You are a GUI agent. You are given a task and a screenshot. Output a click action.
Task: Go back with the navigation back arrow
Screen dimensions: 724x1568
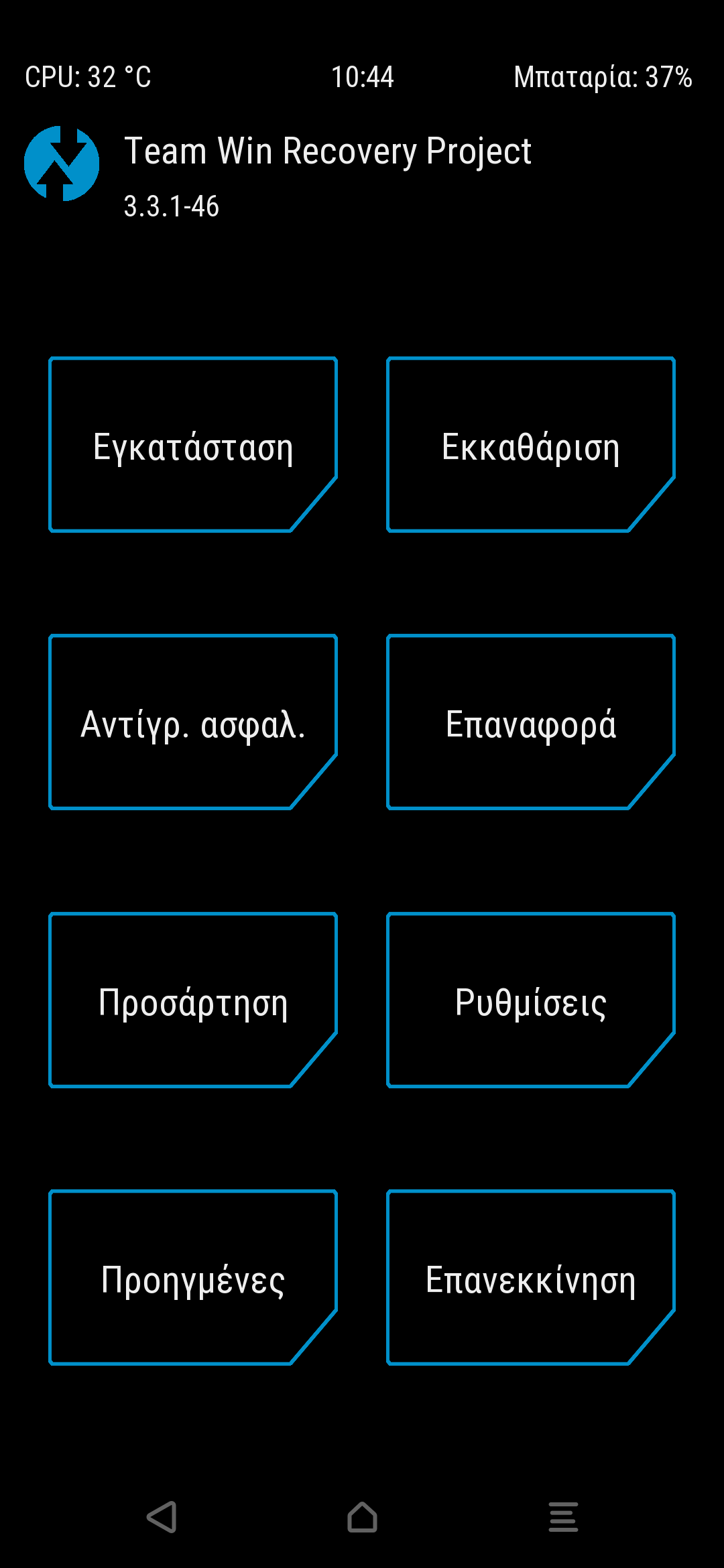pyautogui.click(x=162, y=1517)
